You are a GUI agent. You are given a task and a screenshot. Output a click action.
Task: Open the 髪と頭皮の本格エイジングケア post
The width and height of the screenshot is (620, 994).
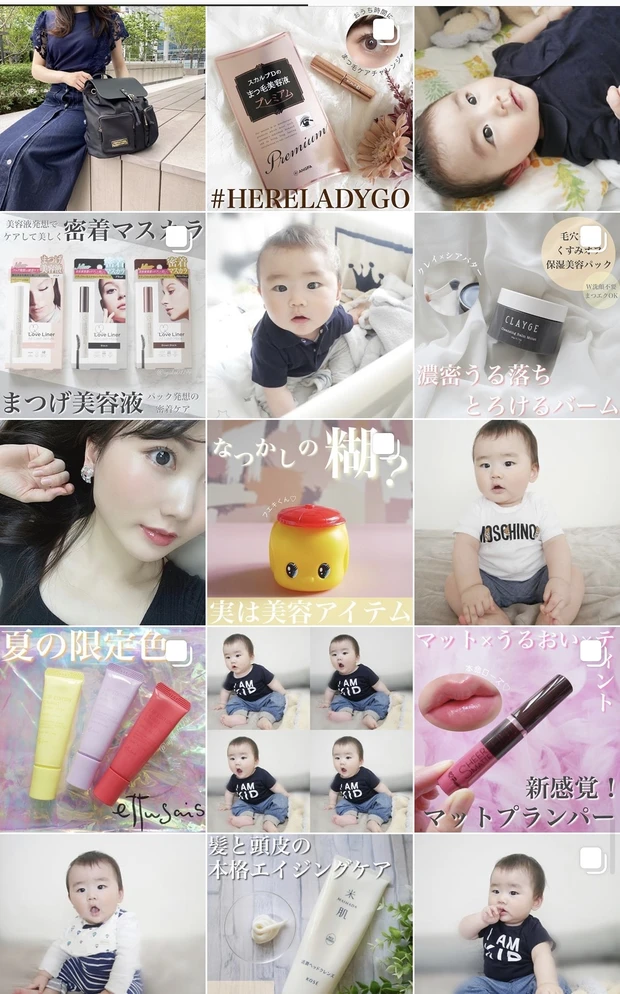[309, 915]
